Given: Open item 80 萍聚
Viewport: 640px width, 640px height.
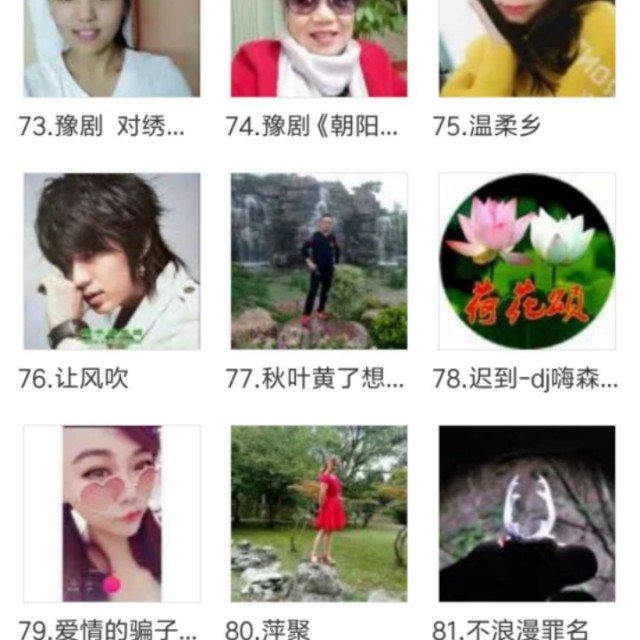Looking at the screenshot, I should 318,513.
